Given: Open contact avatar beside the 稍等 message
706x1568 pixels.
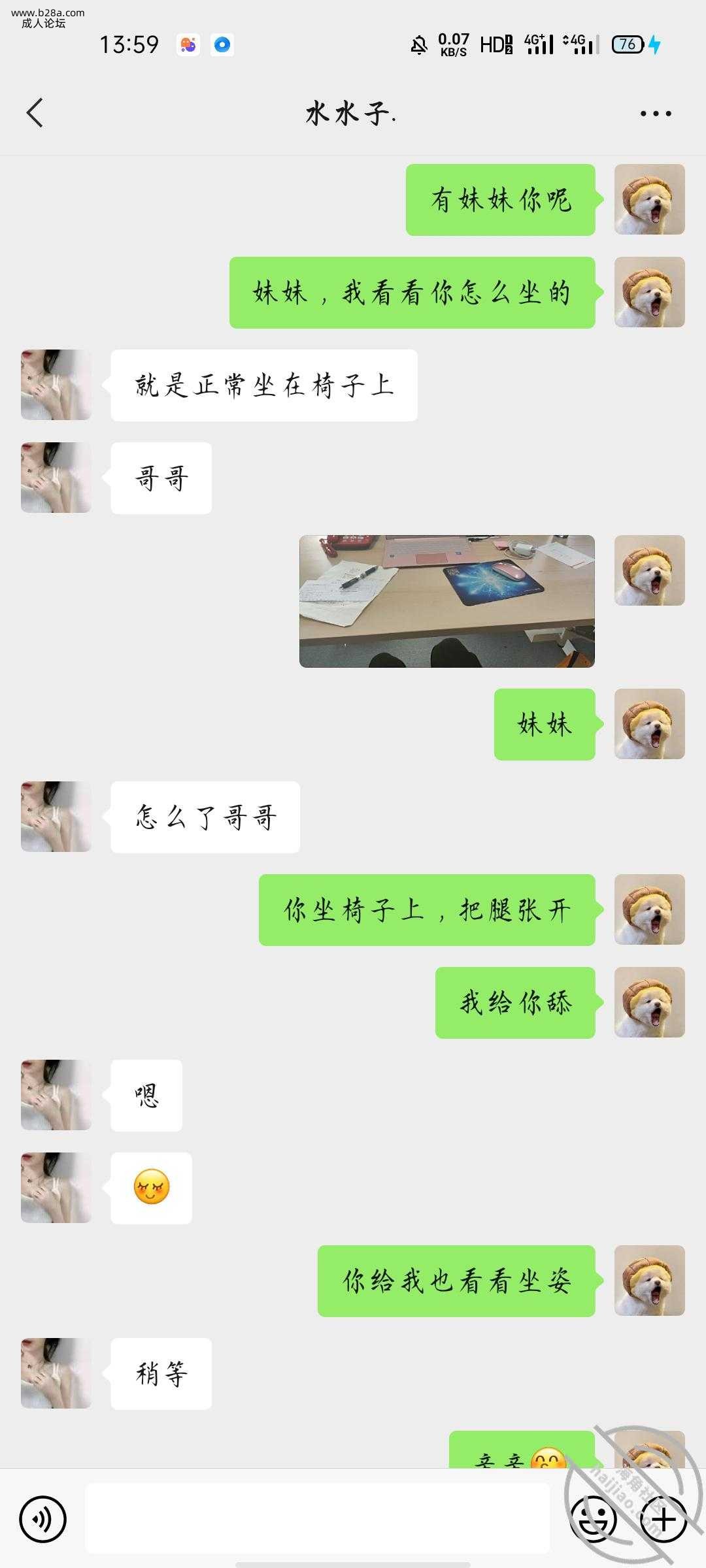Looking at the screenshot, I should pyautogui.click(x=56, y=1373).
